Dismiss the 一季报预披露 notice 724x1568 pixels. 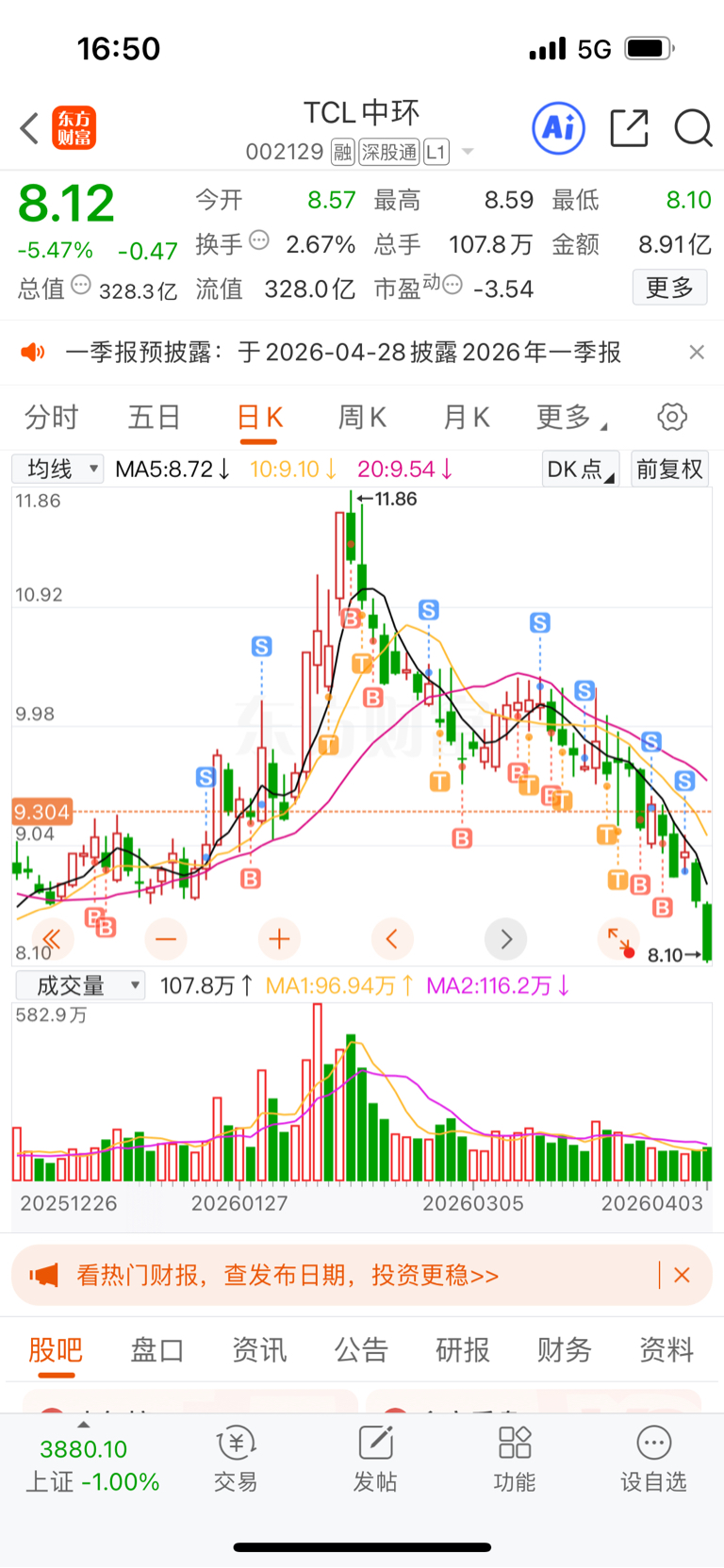coord(697,352)
